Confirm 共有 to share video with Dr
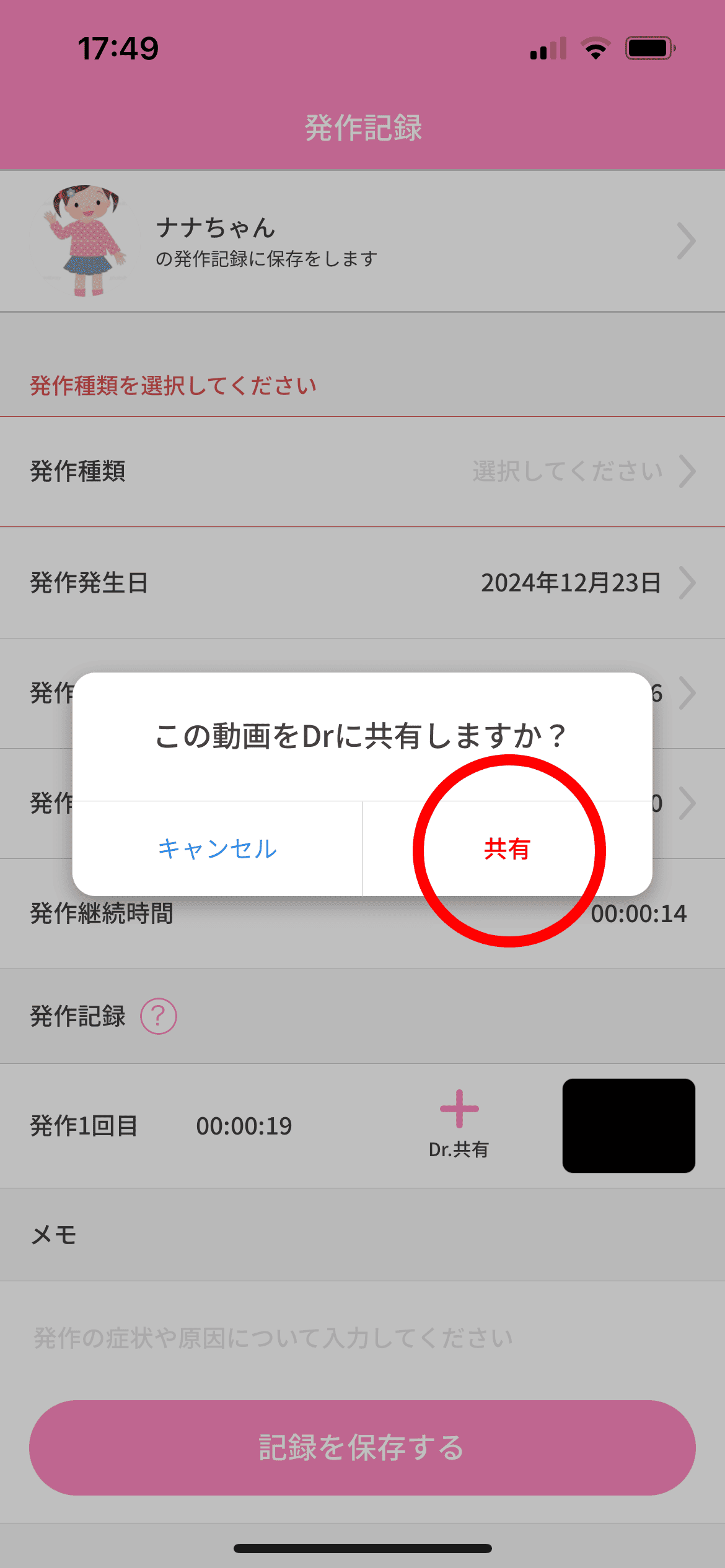Screen dimensions: 725x1568 (507, 848)
